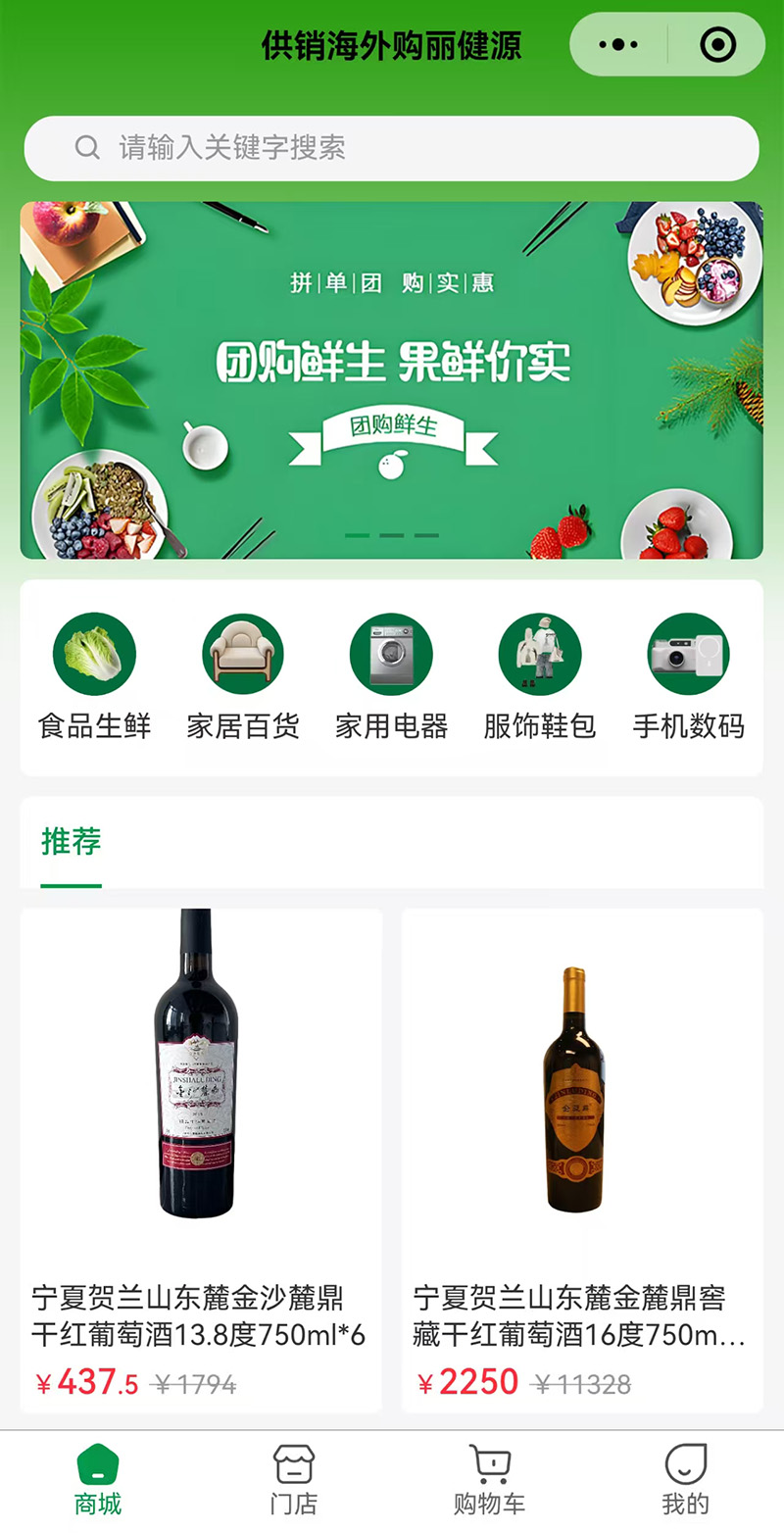Switch to the 门店 tab
Image resolution: width=784 pixels, height=1533 pixels.
294,1480
